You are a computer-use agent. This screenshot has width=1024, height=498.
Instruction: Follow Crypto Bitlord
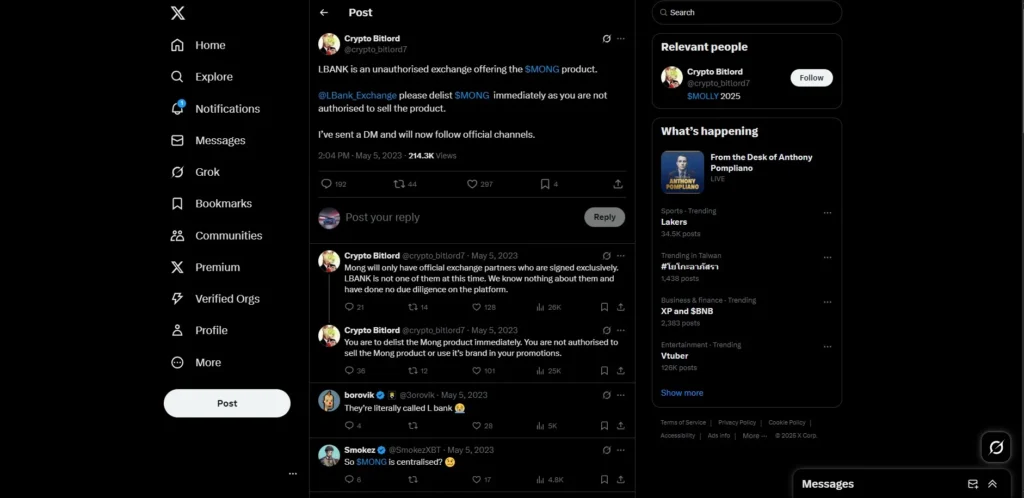(x=811, y=78)
